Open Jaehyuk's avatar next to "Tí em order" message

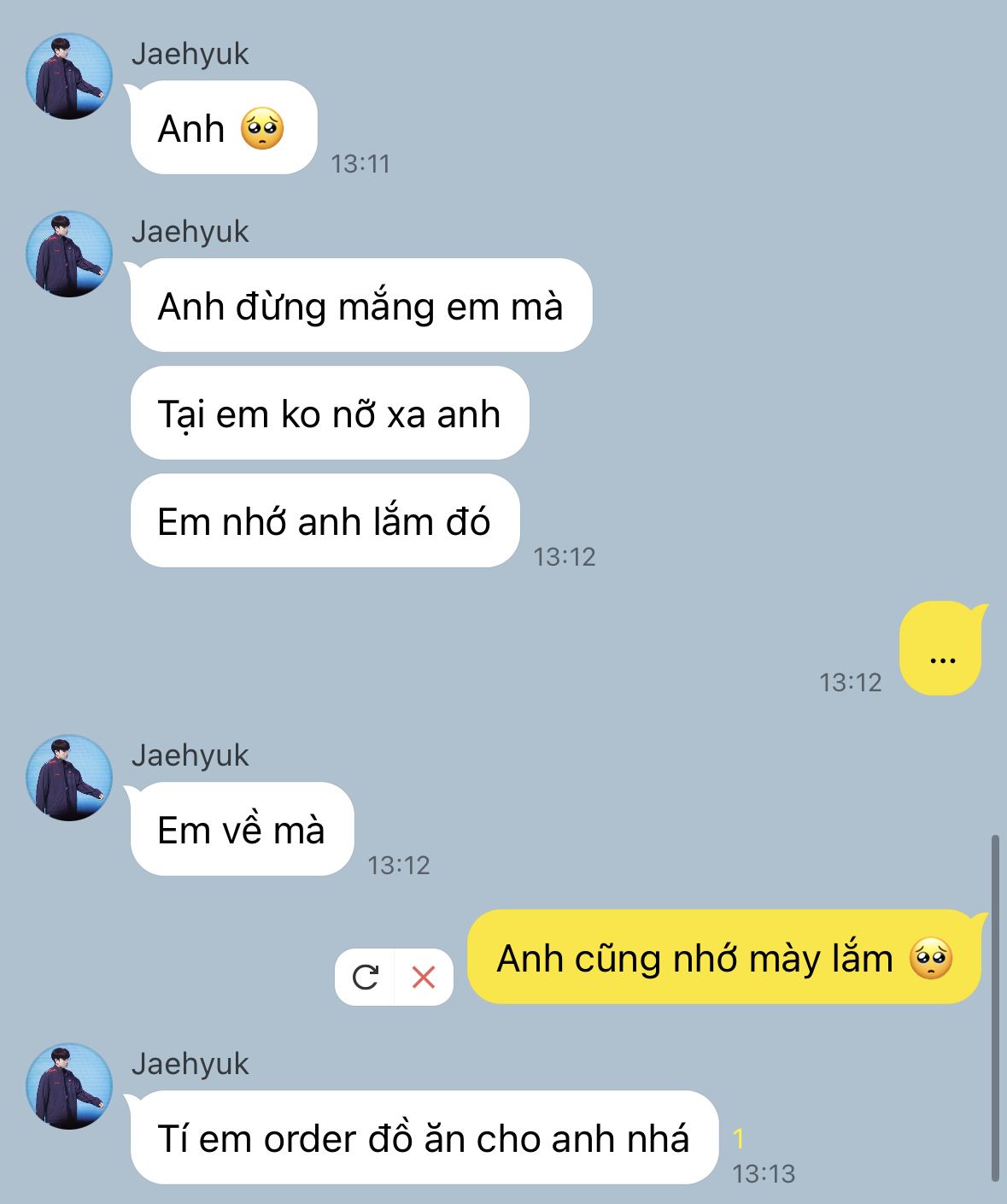pos(69,1086)
